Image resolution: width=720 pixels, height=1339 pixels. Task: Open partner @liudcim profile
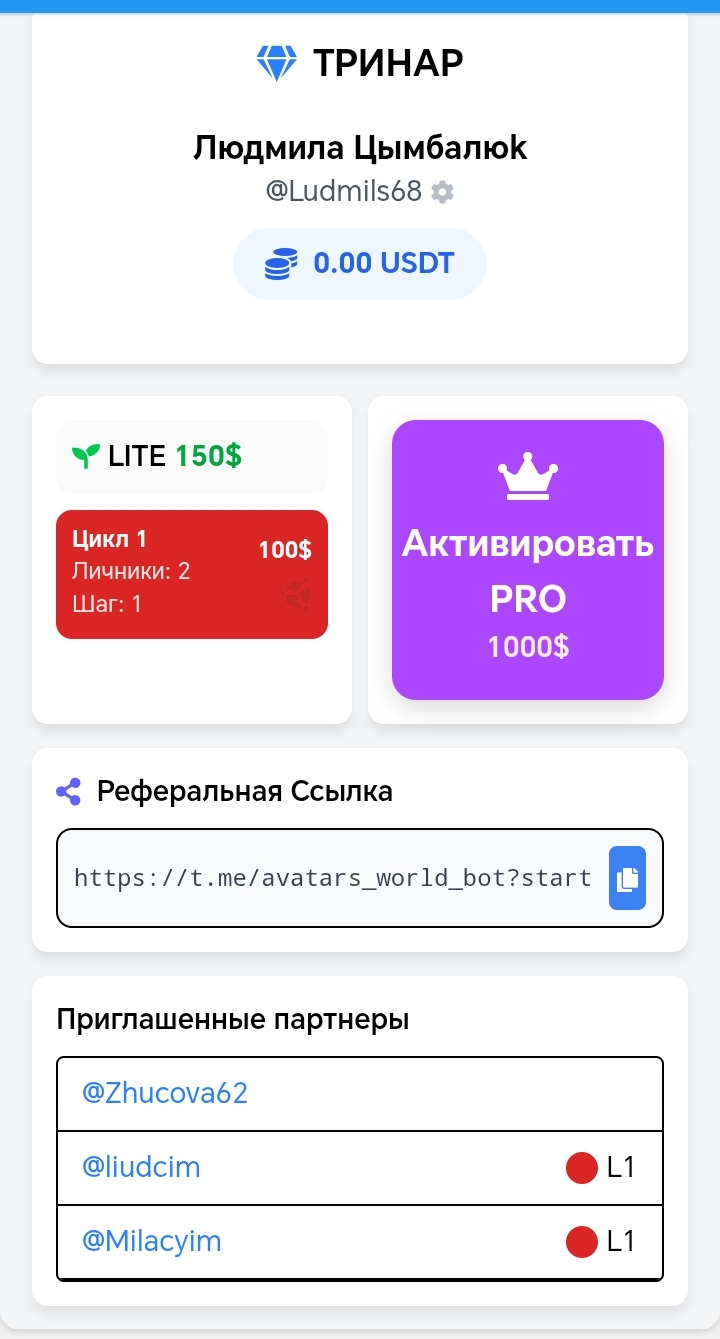pyautogui.click(x=142, y=1167)
